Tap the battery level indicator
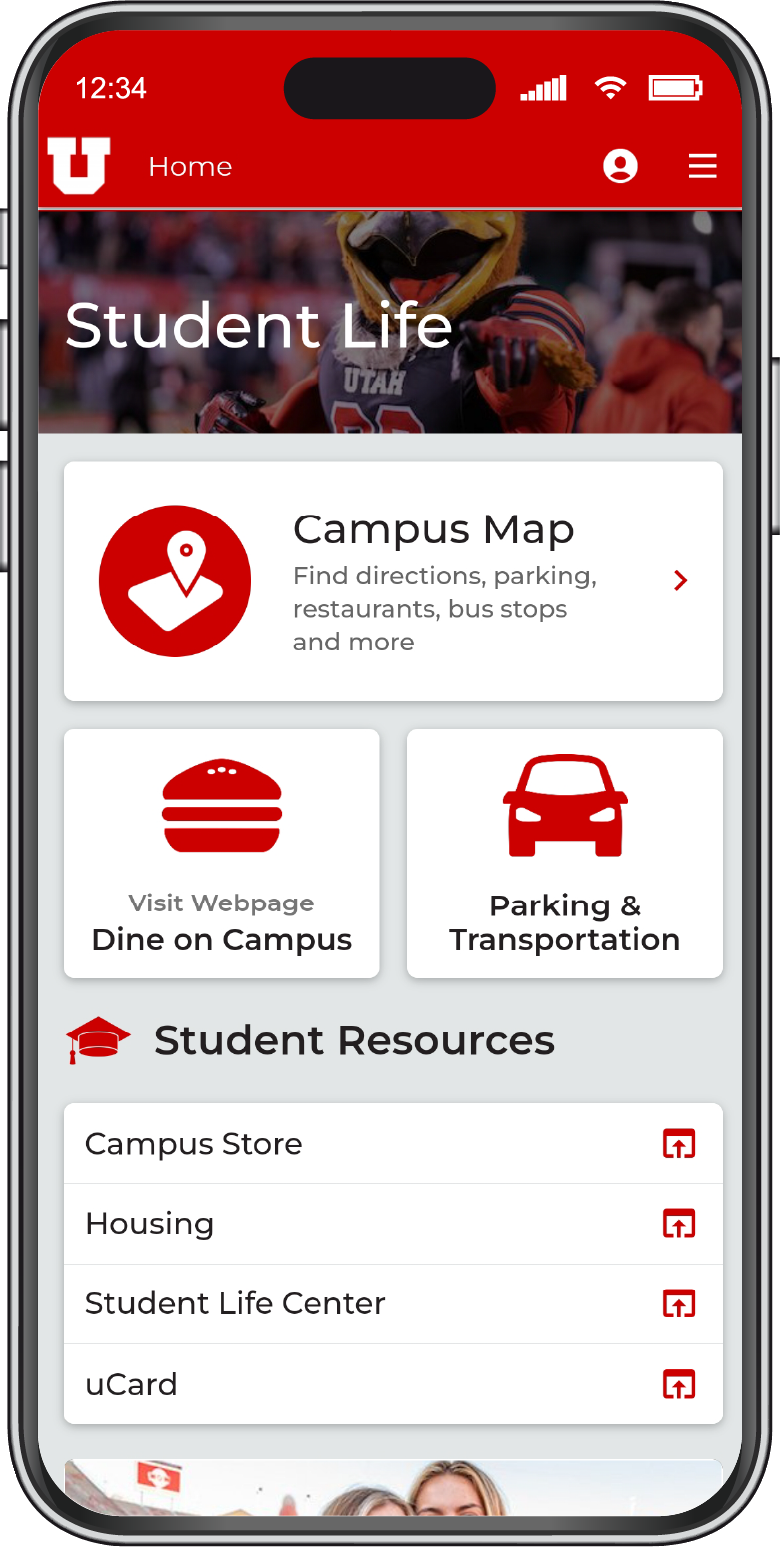The height and width of the screenshot is (1547, 780). 676,87
